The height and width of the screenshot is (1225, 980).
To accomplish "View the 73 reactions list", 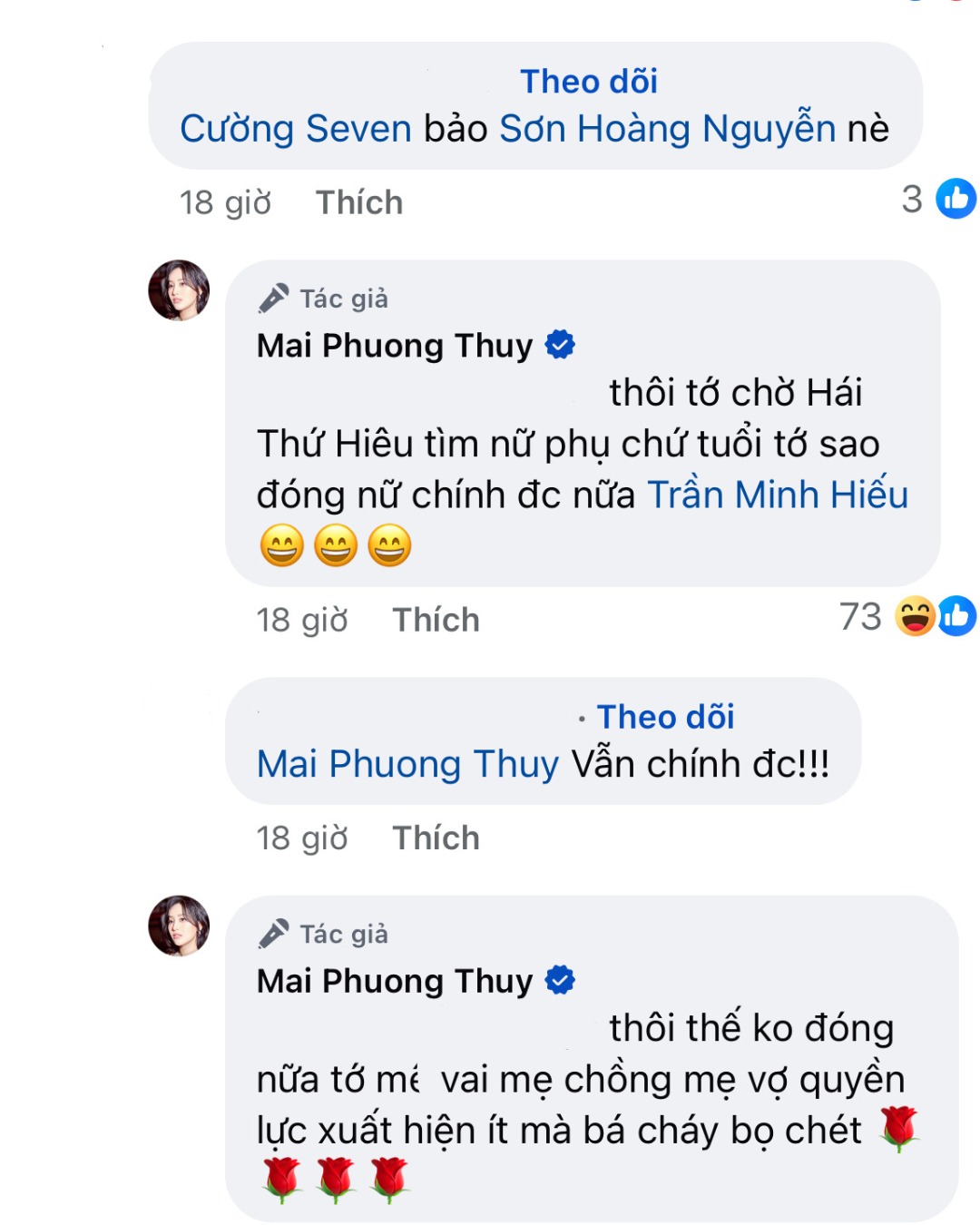I will [907, 617].
